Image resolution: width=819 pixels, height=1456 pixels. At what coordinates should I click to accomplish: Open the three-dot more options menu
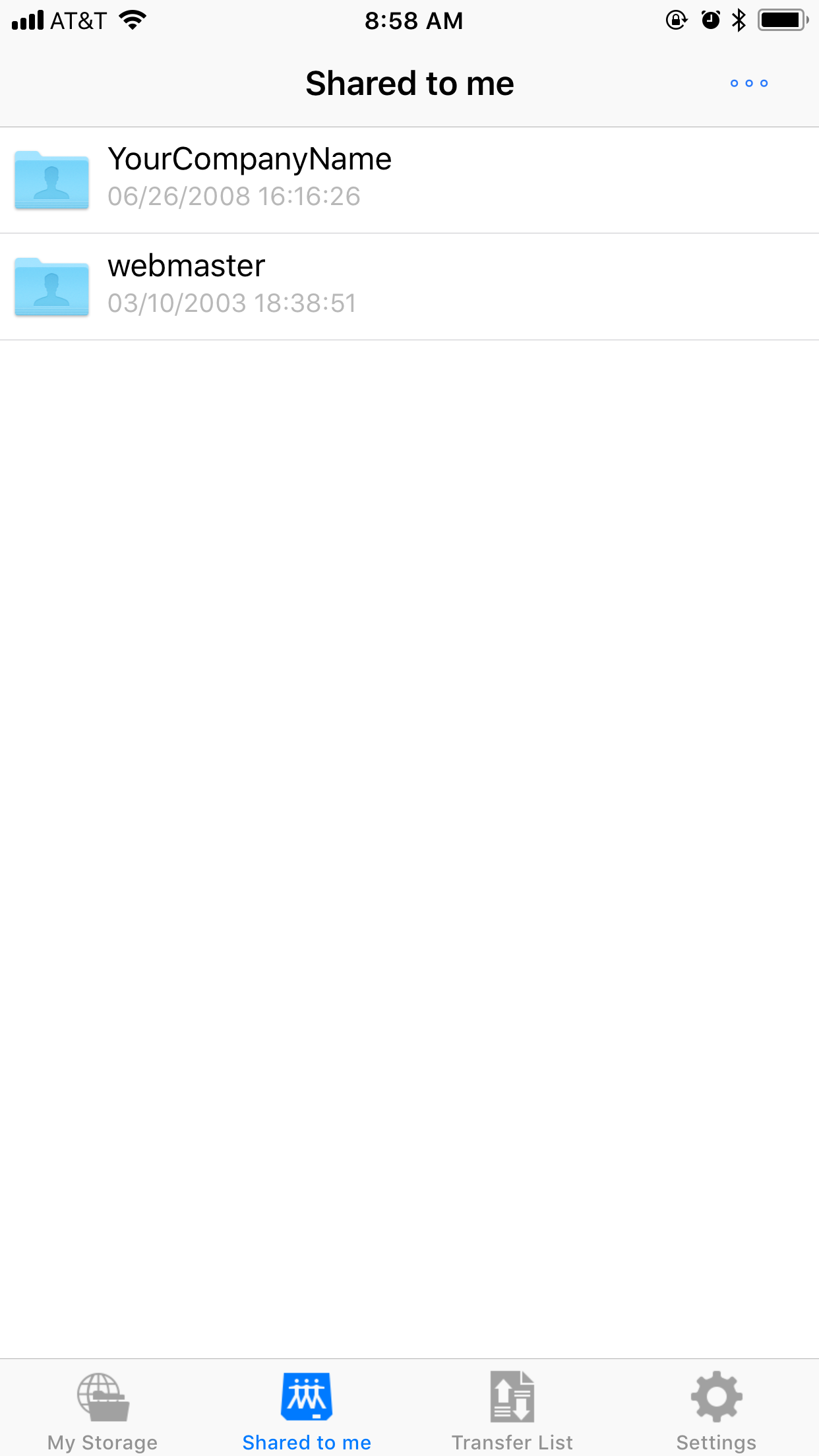tap(748, 83)
